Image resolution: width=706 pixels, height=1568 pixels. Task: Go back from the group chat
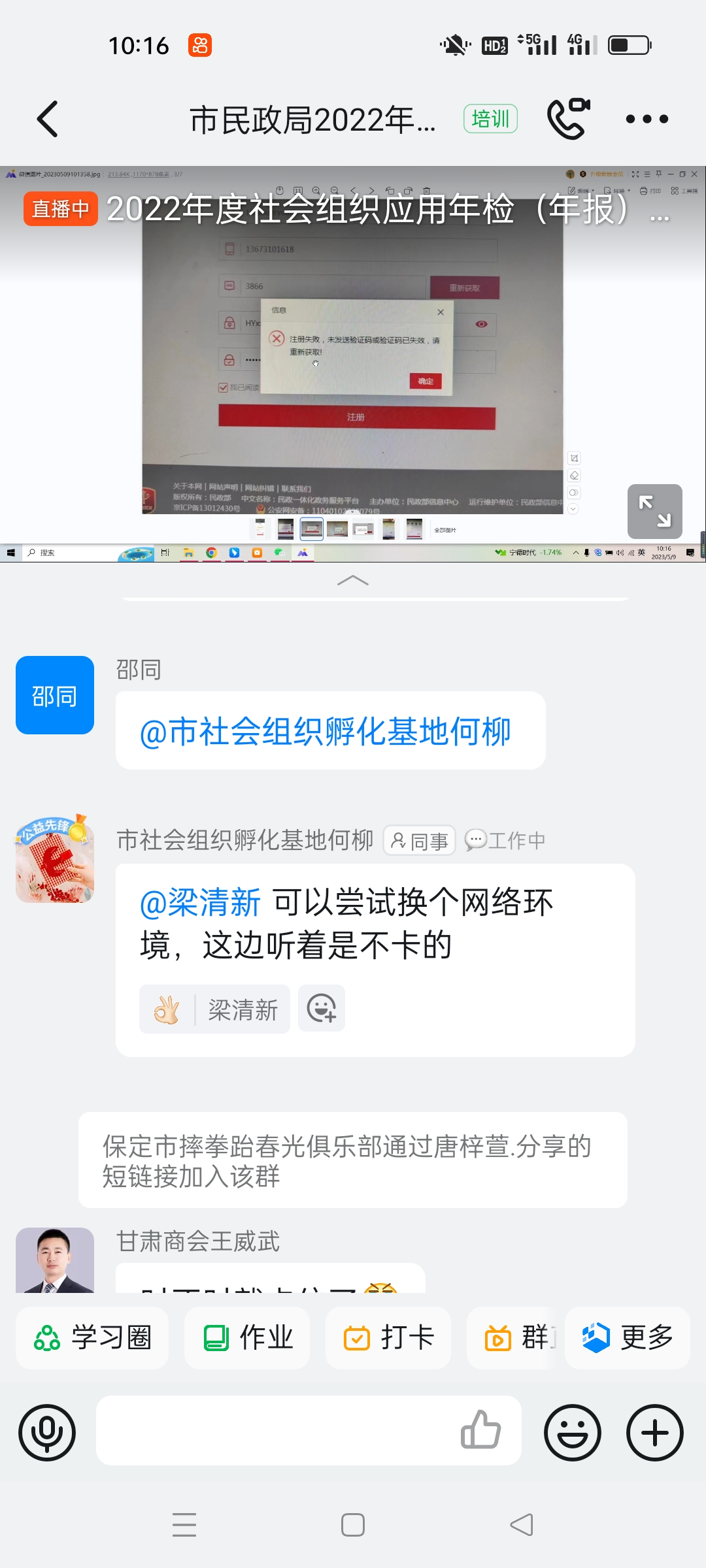click(x=48, y=120)
